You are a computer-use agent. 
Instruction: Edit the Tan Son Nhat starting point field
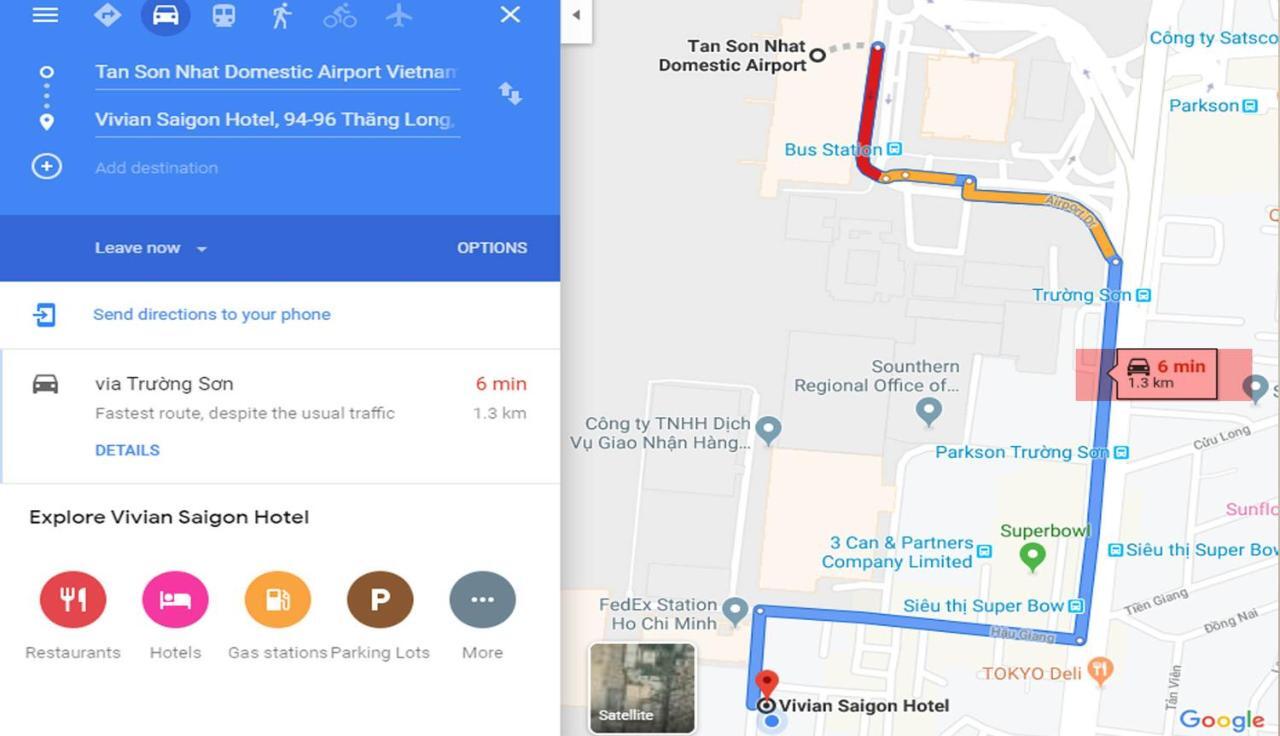[x=276, y=72]
